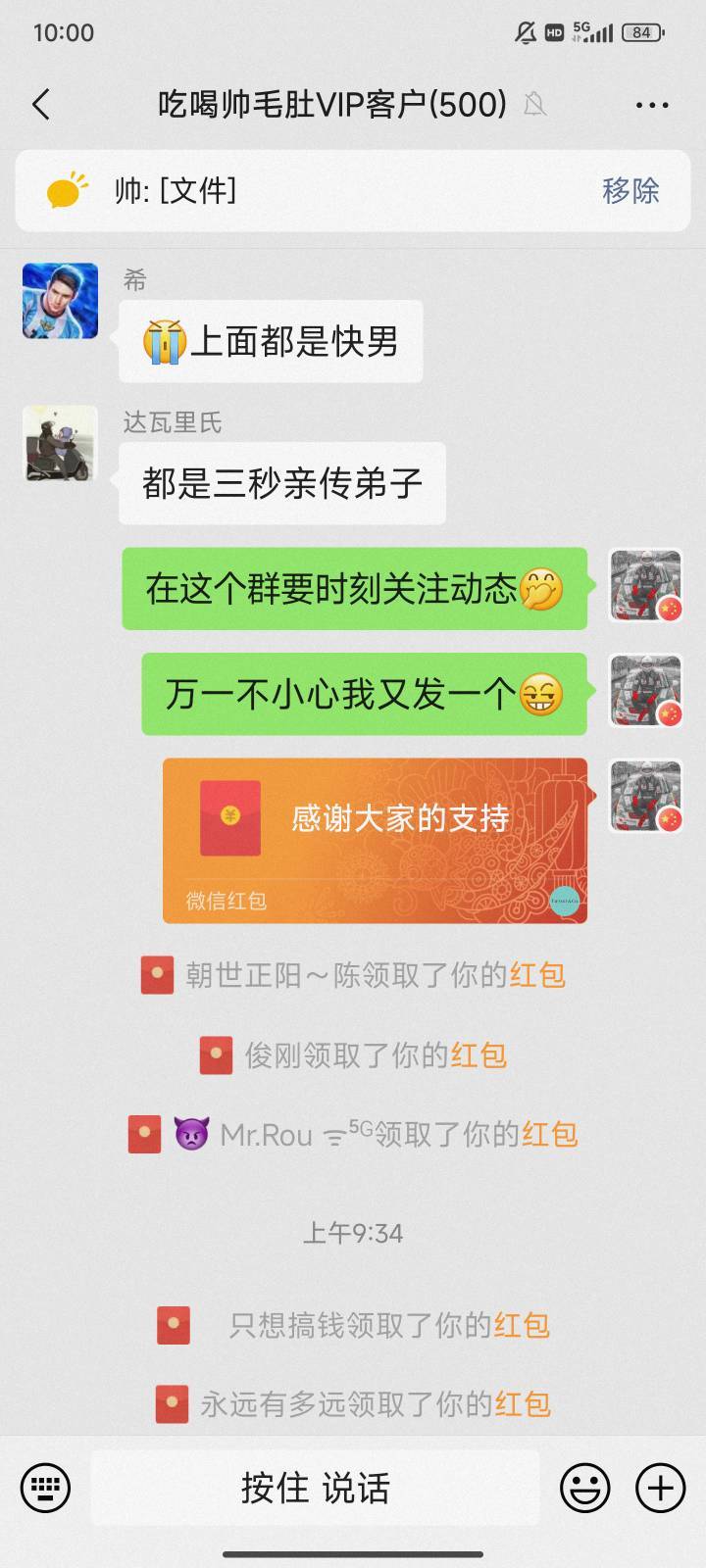Viewport: 706px width, 1568px height.
Task: Tap the 红包 link for 只想搞钱
Action: [521, 1325]
